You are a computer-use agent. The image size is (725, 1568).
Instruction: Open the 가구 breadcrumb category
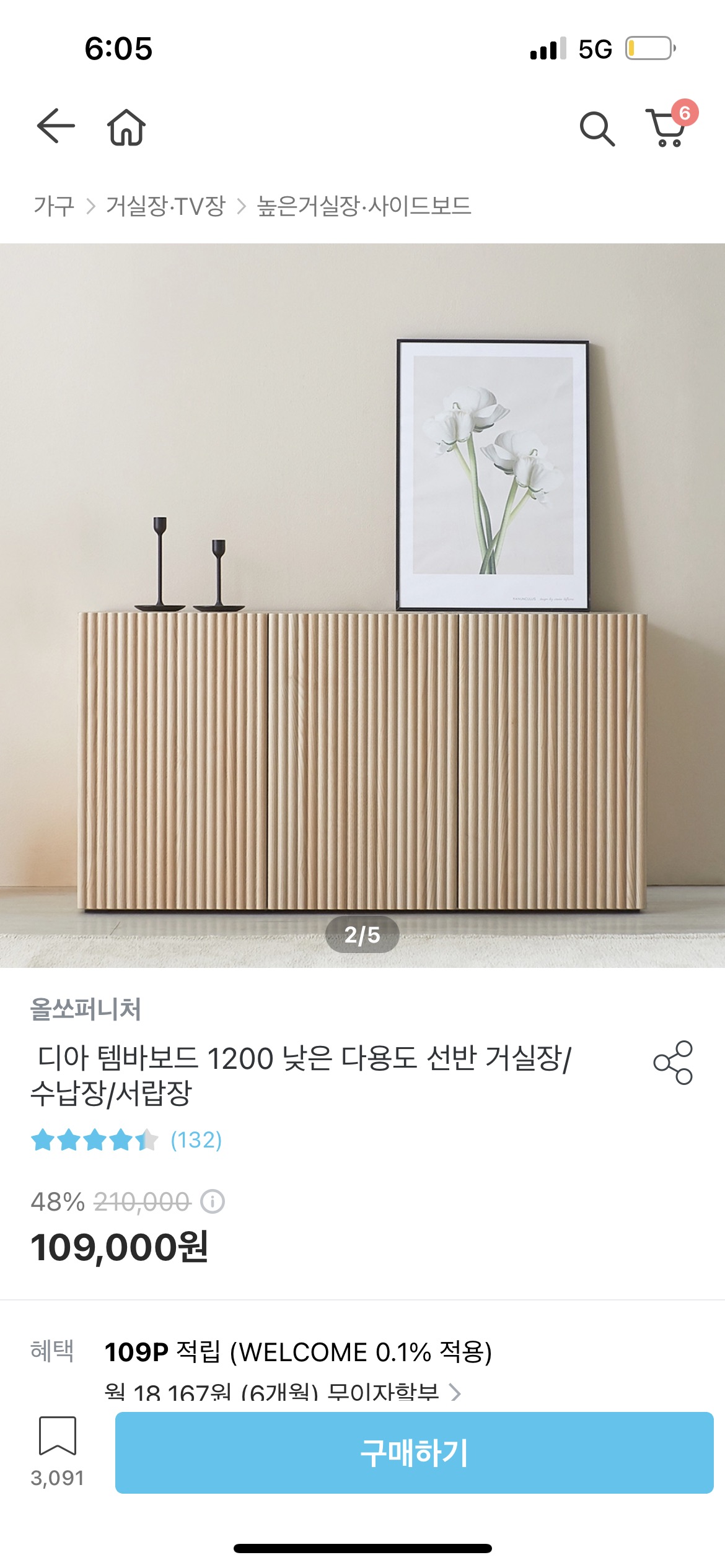coord(54,206)
